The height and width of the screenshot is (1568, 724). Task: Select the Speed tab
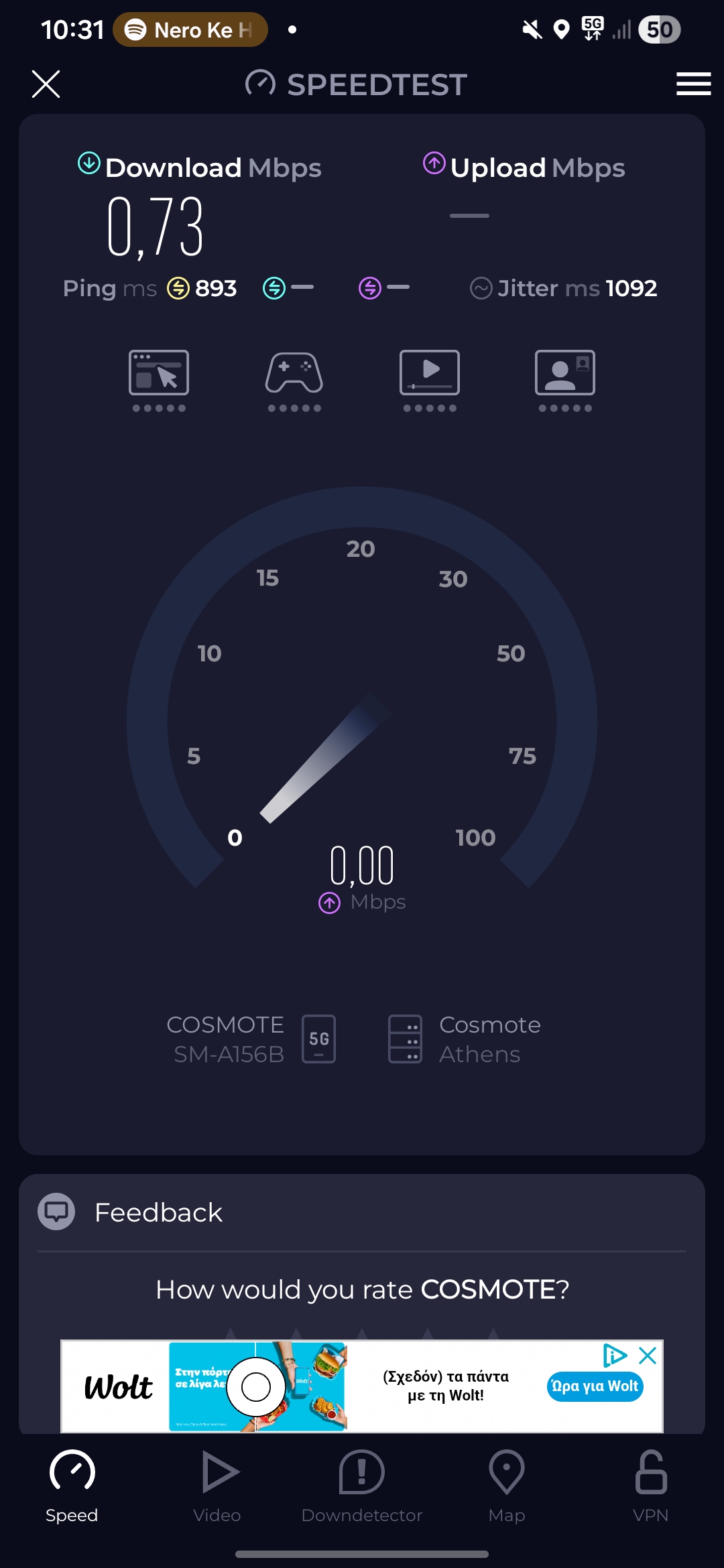click(72, 1486)
